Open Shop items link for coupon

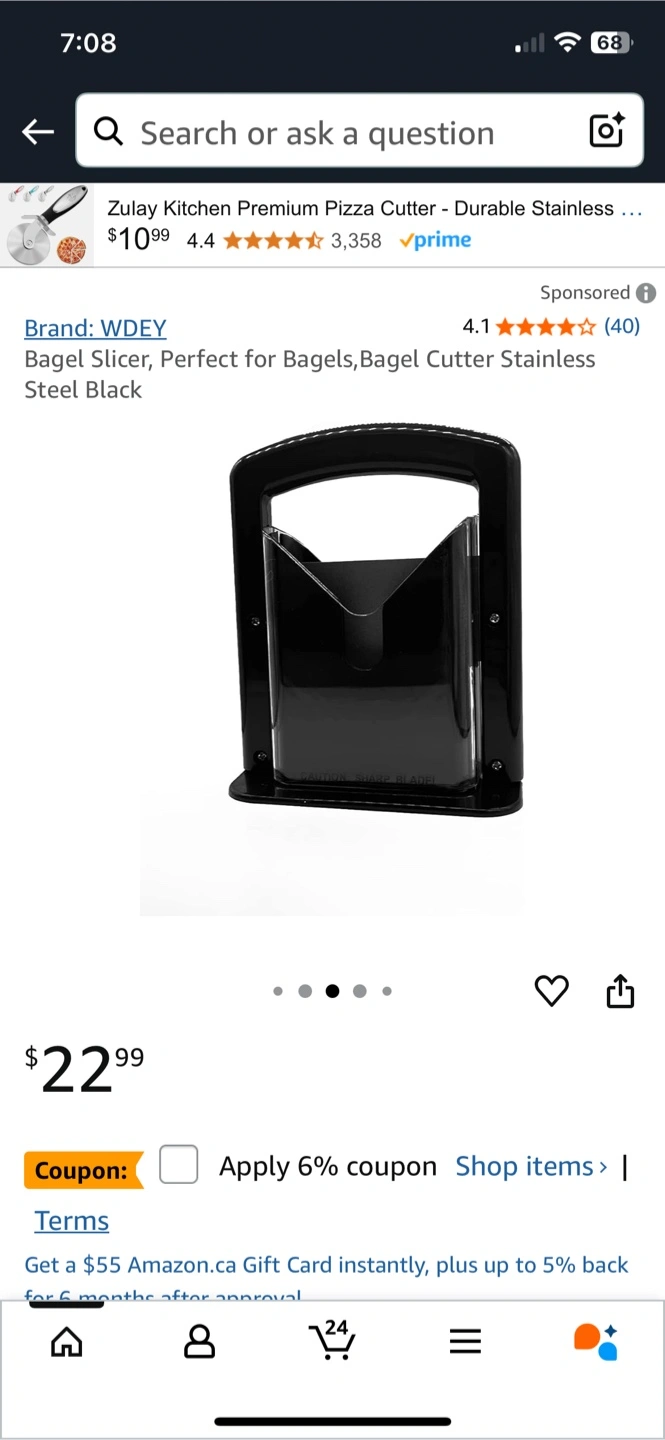pyautogui.click(x=531, y=1166)
